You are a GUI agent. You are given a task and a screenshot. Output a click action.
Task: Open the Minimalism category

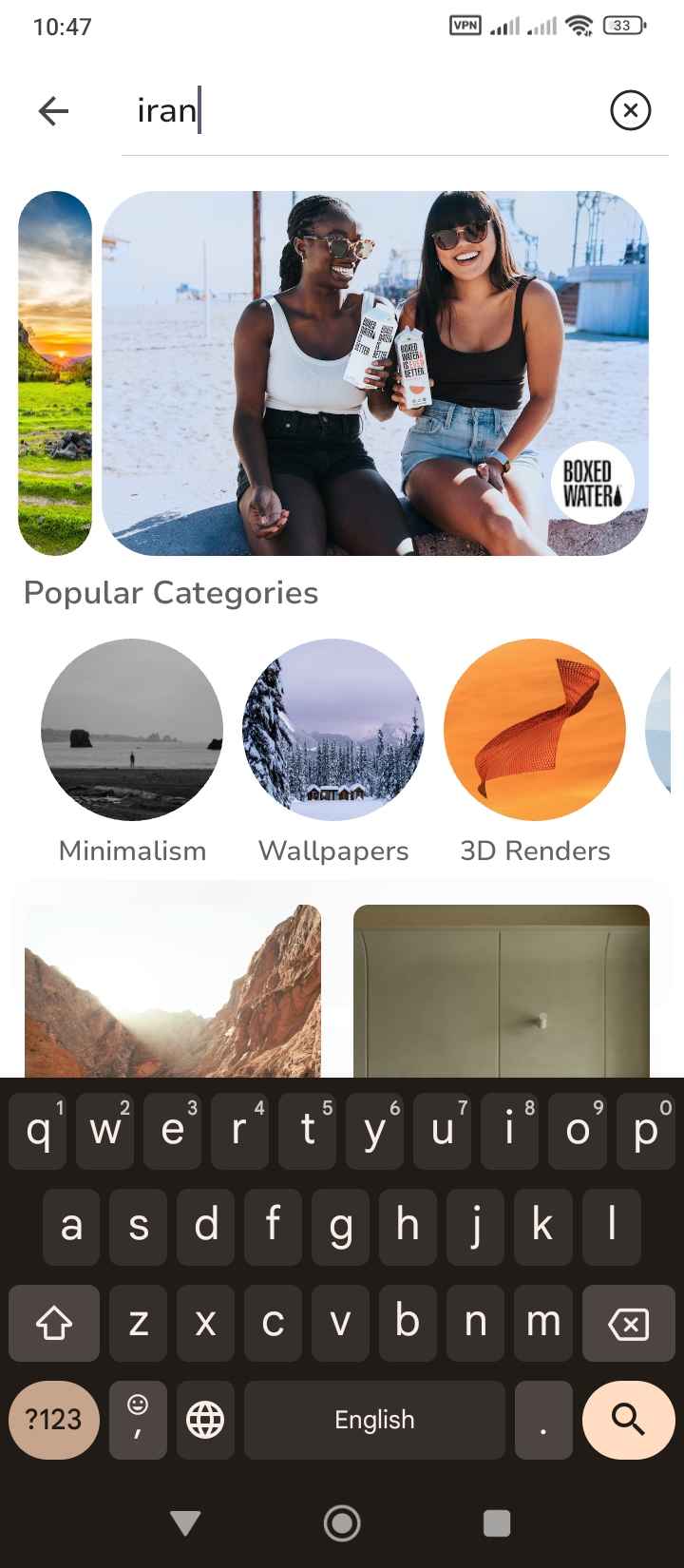coord(132,730)
